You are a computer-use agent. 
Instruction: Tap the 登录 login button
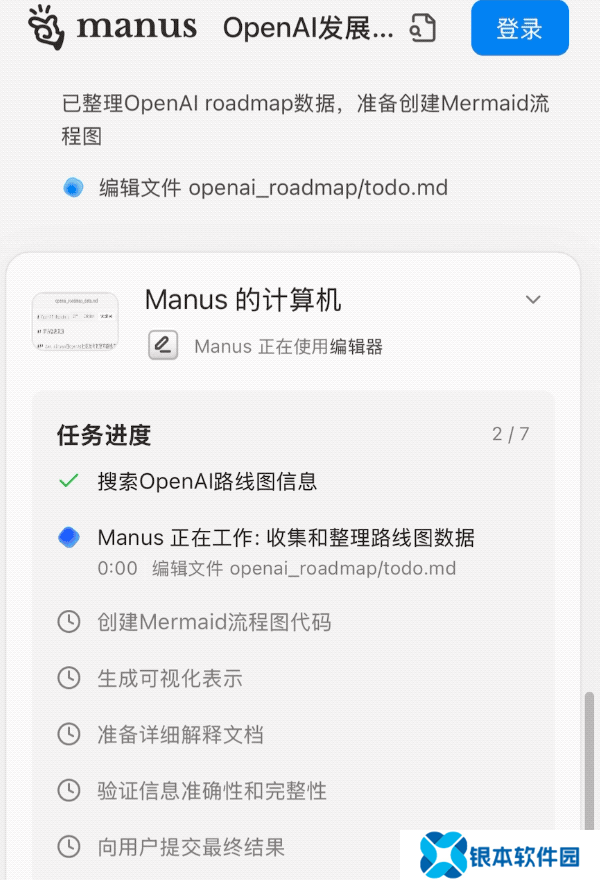519,29
